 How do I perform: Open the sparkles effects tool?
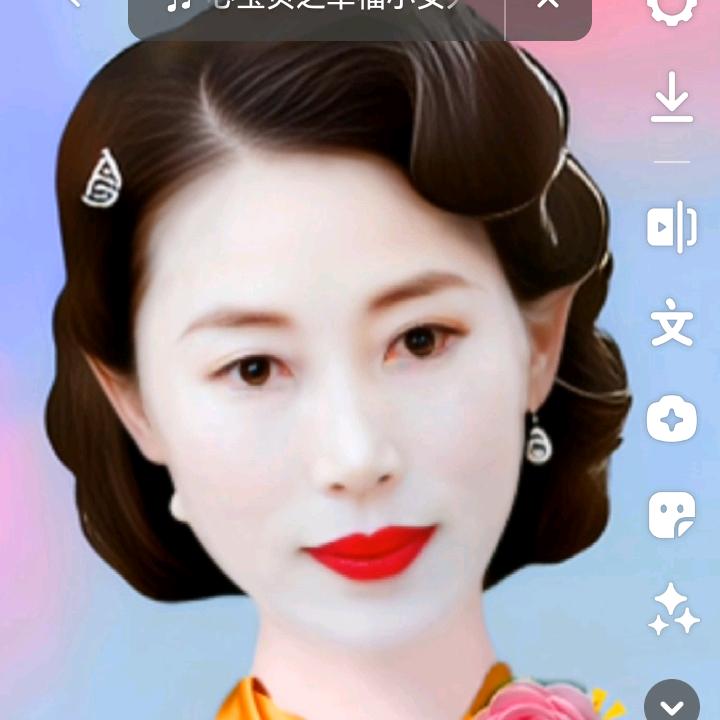(x=672, y=609)
